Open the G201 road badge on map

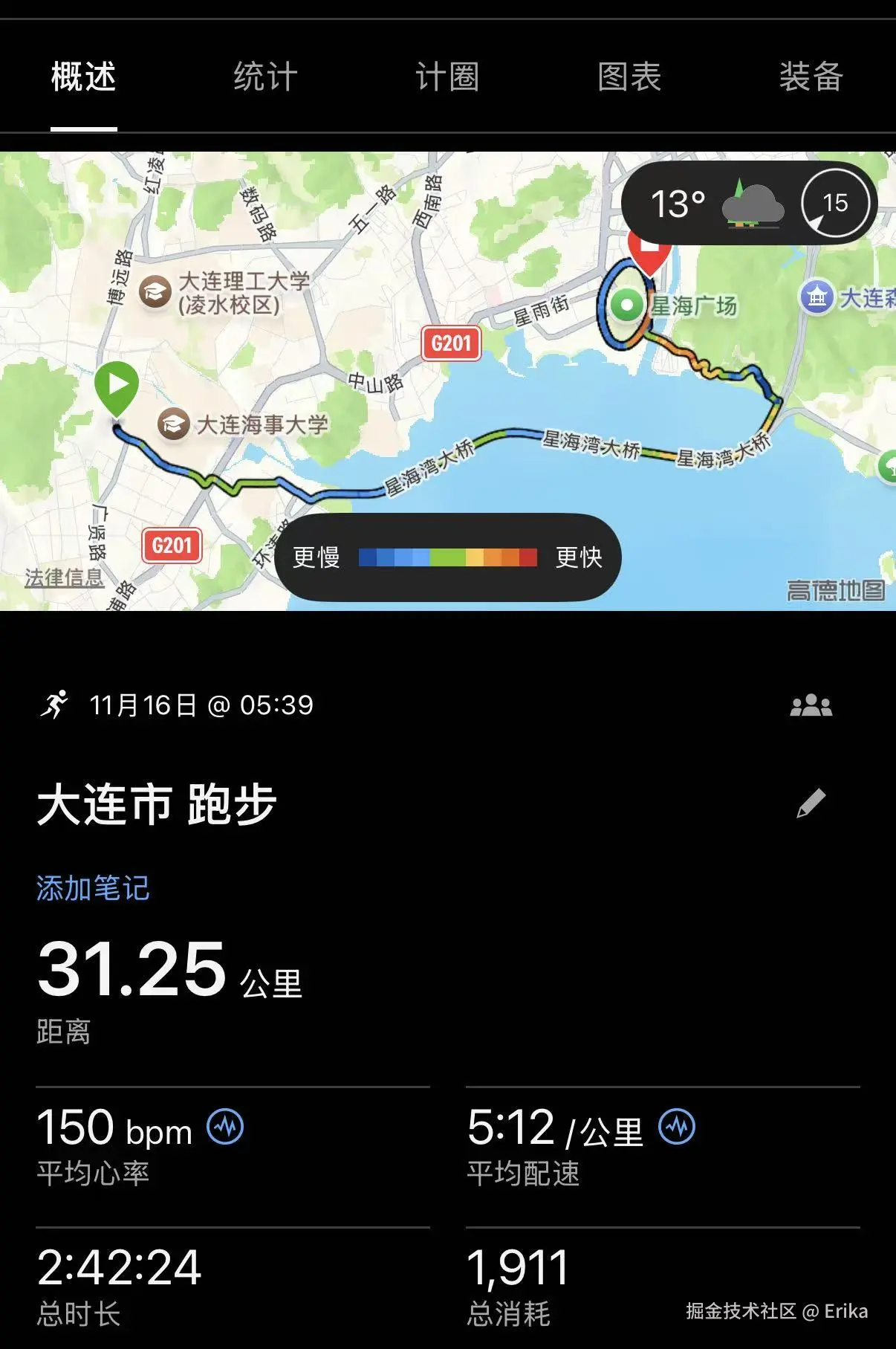(x=452, y=343)
